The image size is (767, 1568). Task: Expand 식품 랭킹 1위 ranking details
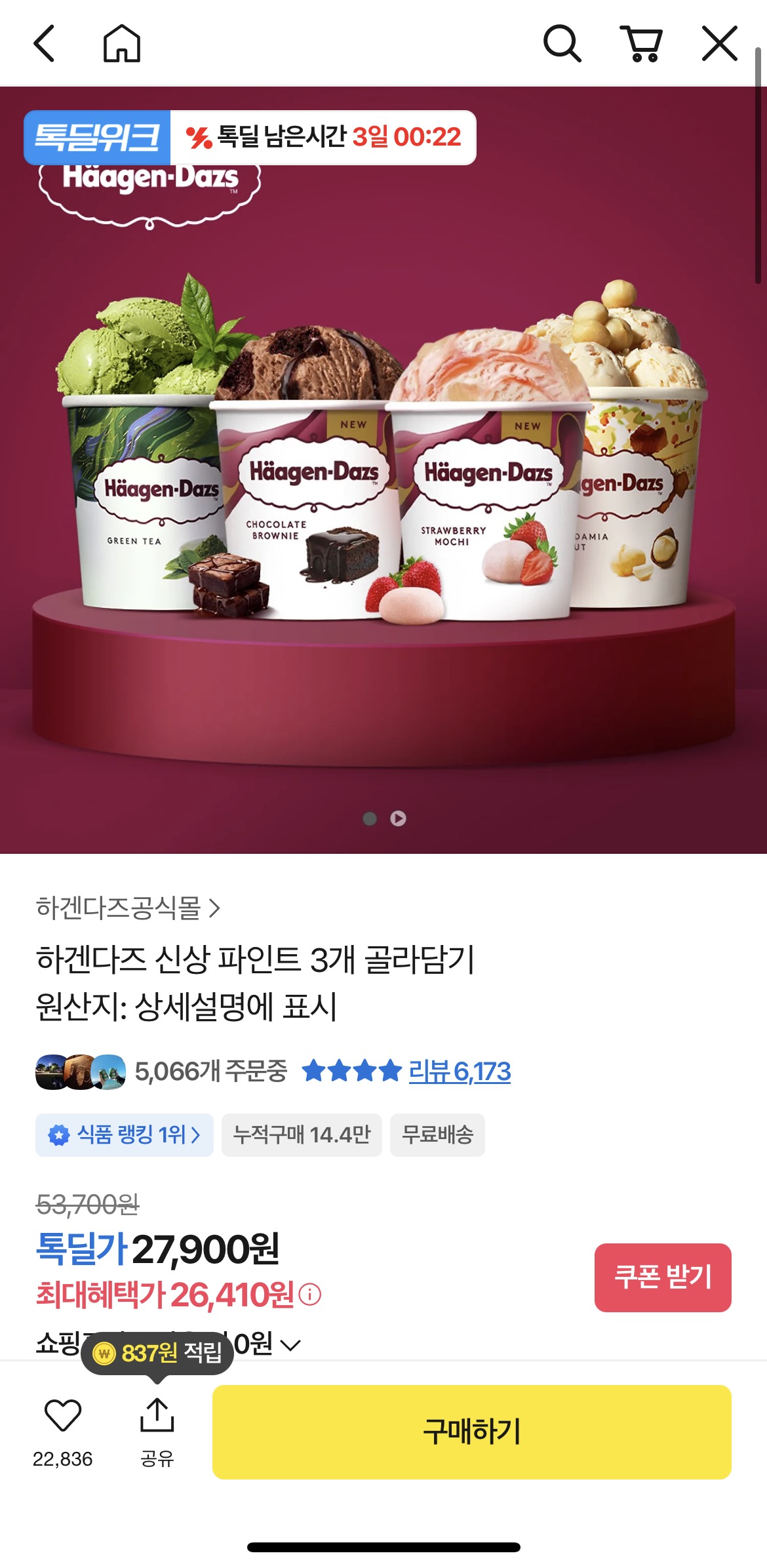pyautogui.click(x=123, y=1135)
